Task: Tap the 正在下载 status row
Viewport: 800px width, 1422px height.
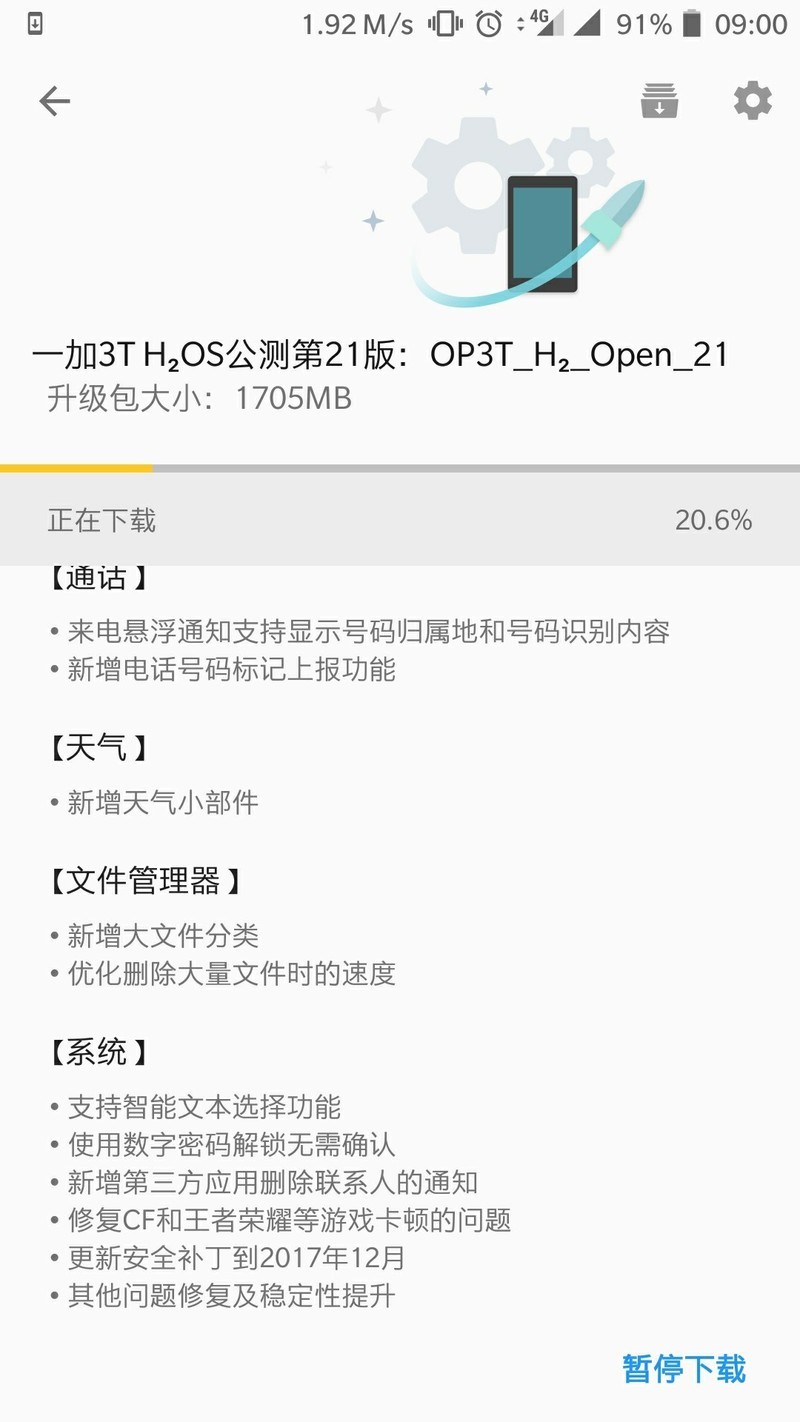Action: click(x=100, y=520)
